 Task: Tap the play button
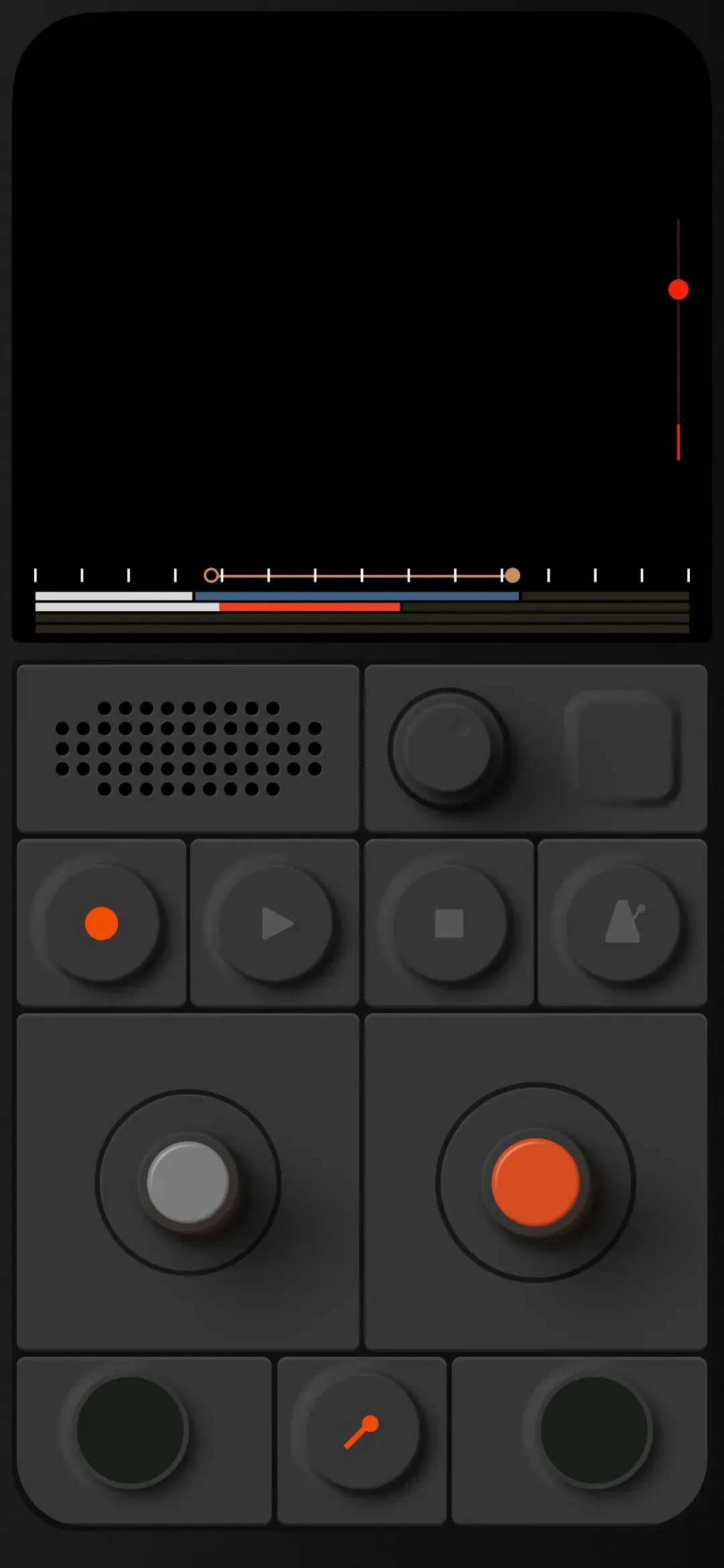[x=276, y=923]
